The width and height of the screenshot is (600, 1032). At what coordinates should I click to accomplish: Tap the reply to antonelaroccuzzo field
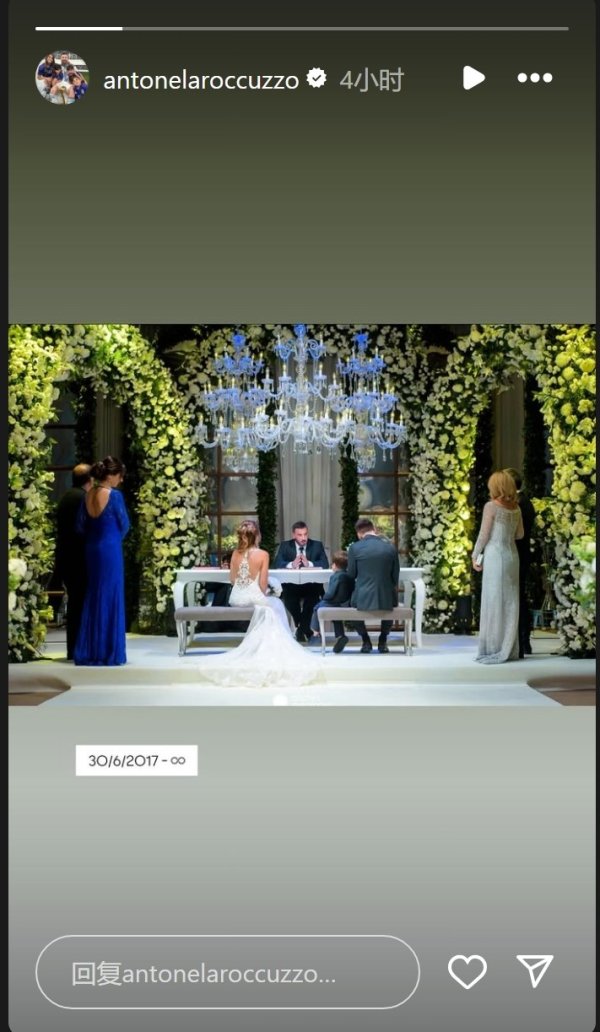(x=227, y=972)
